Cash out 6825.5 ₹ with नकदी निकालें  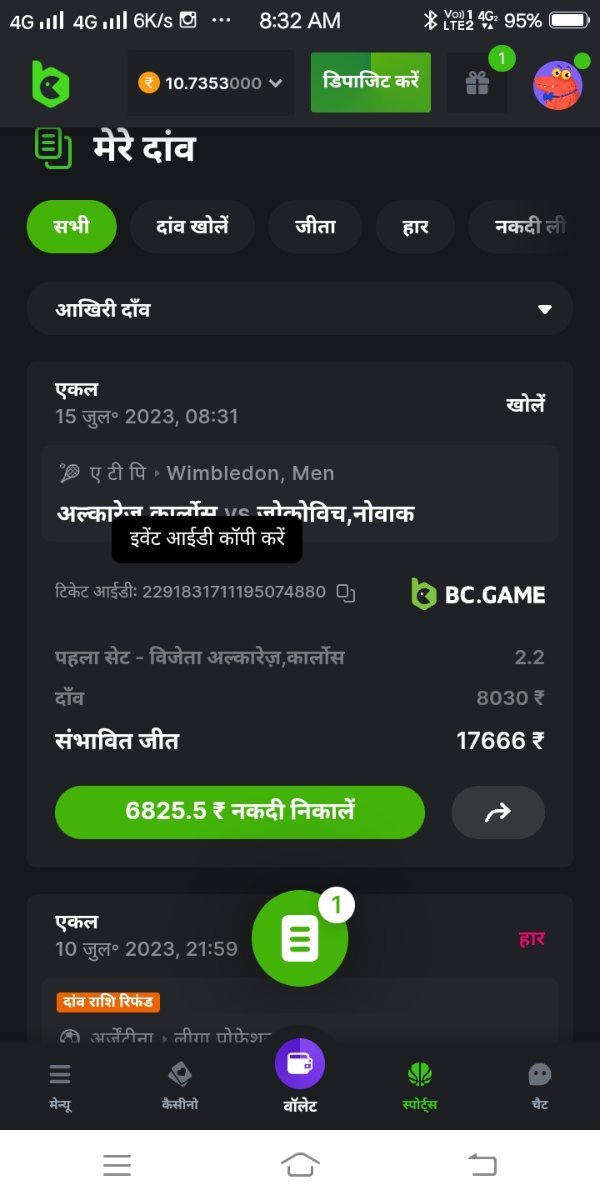(x=240, y=812)
